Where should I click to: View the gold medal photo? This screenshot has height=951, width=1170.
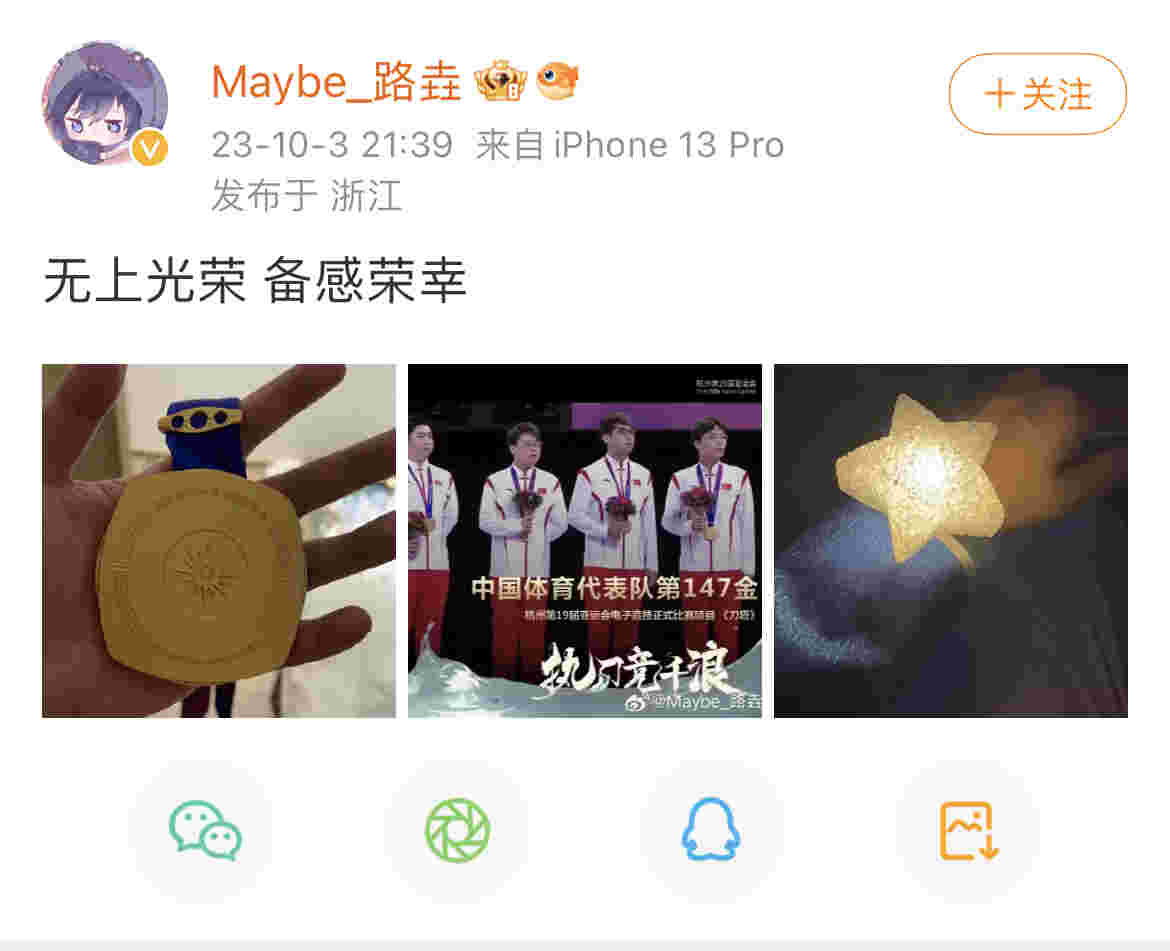pyautogui.click(x=219, y=541)
